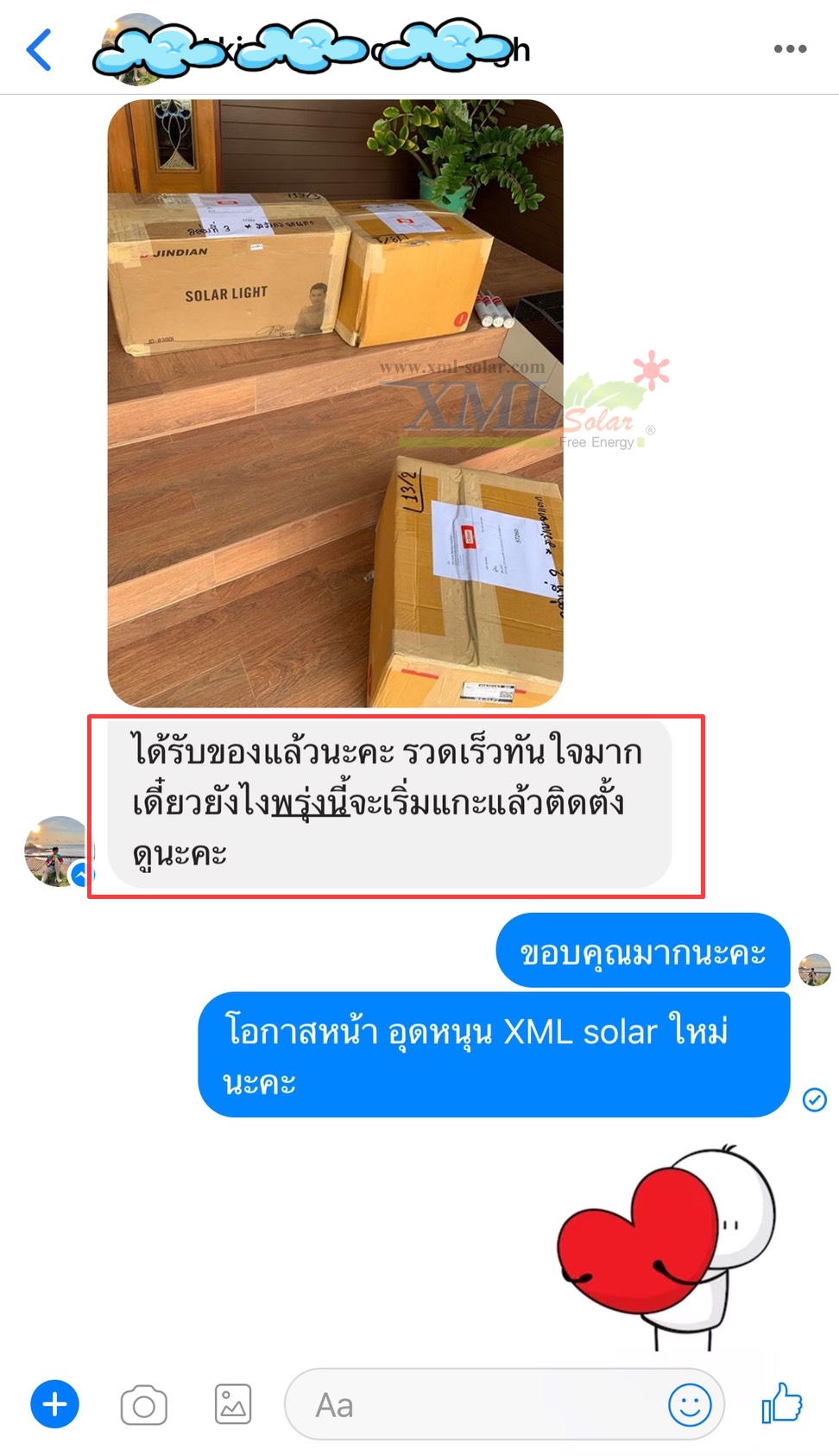Open the photo gallery picker

click(233, 1404)
